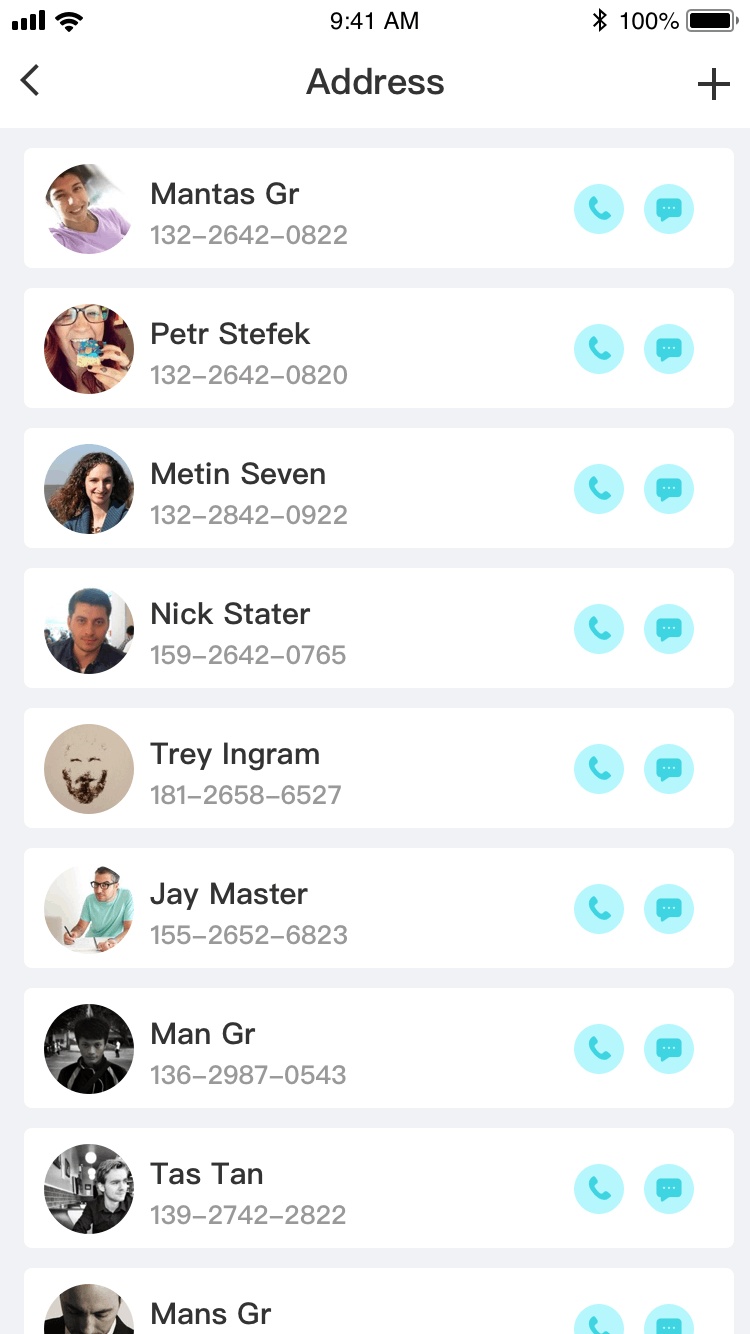This screenshot has width=750, height=1334.
Task: Open message to Metin Seven
Action: click(x=669, y=489)
